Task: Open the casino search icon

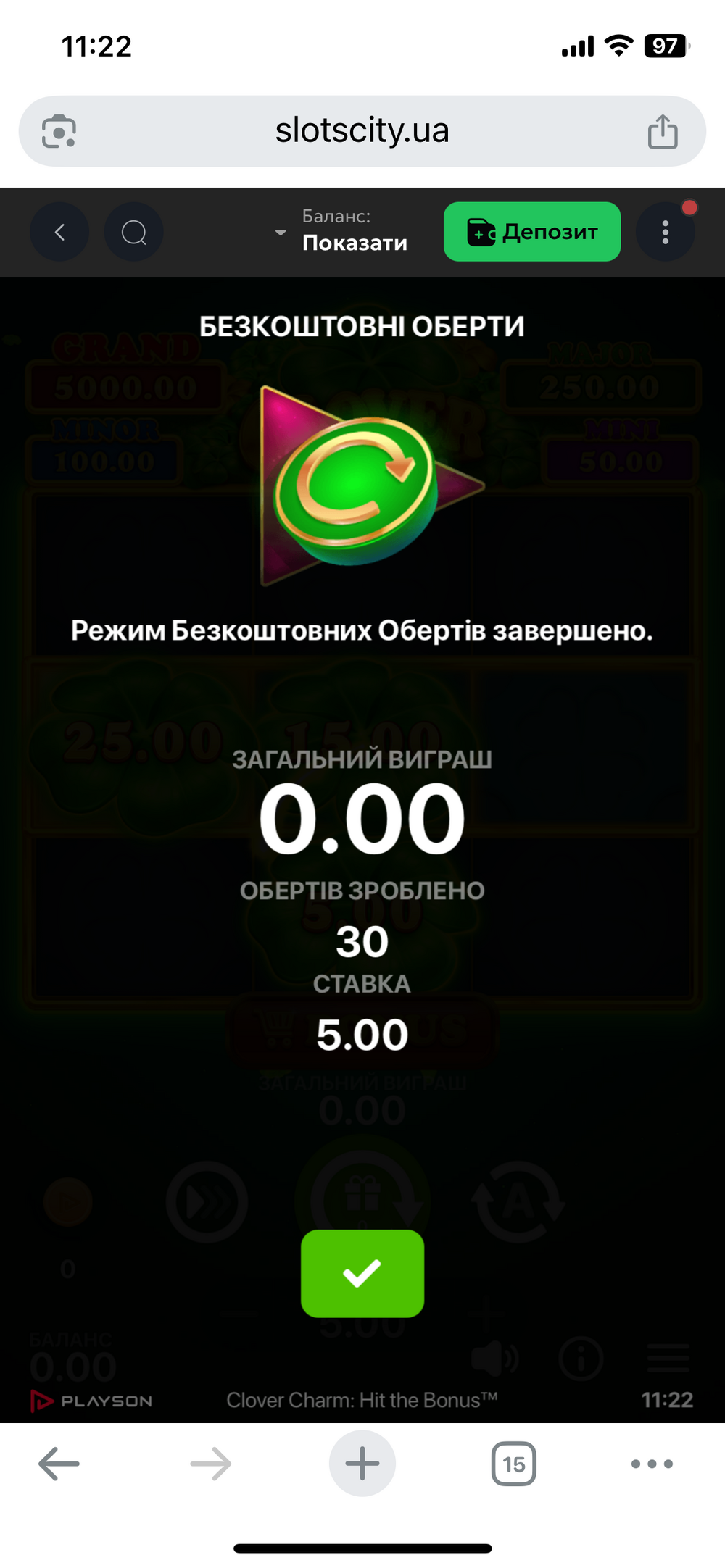Action: [133, 232]
